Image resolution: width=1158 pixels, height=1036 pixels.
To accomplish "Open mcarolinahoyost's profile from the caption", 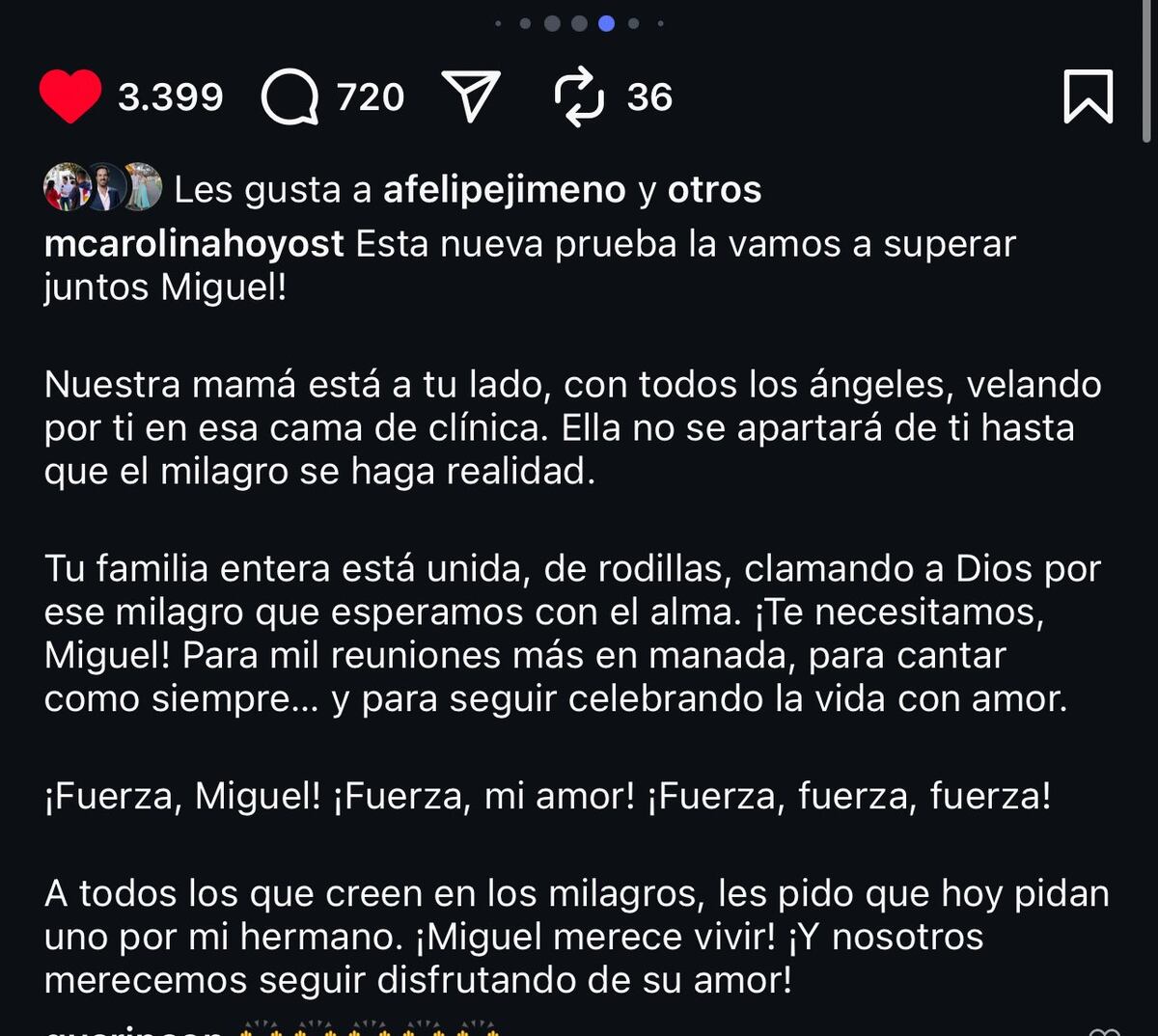I will [194, 244].
